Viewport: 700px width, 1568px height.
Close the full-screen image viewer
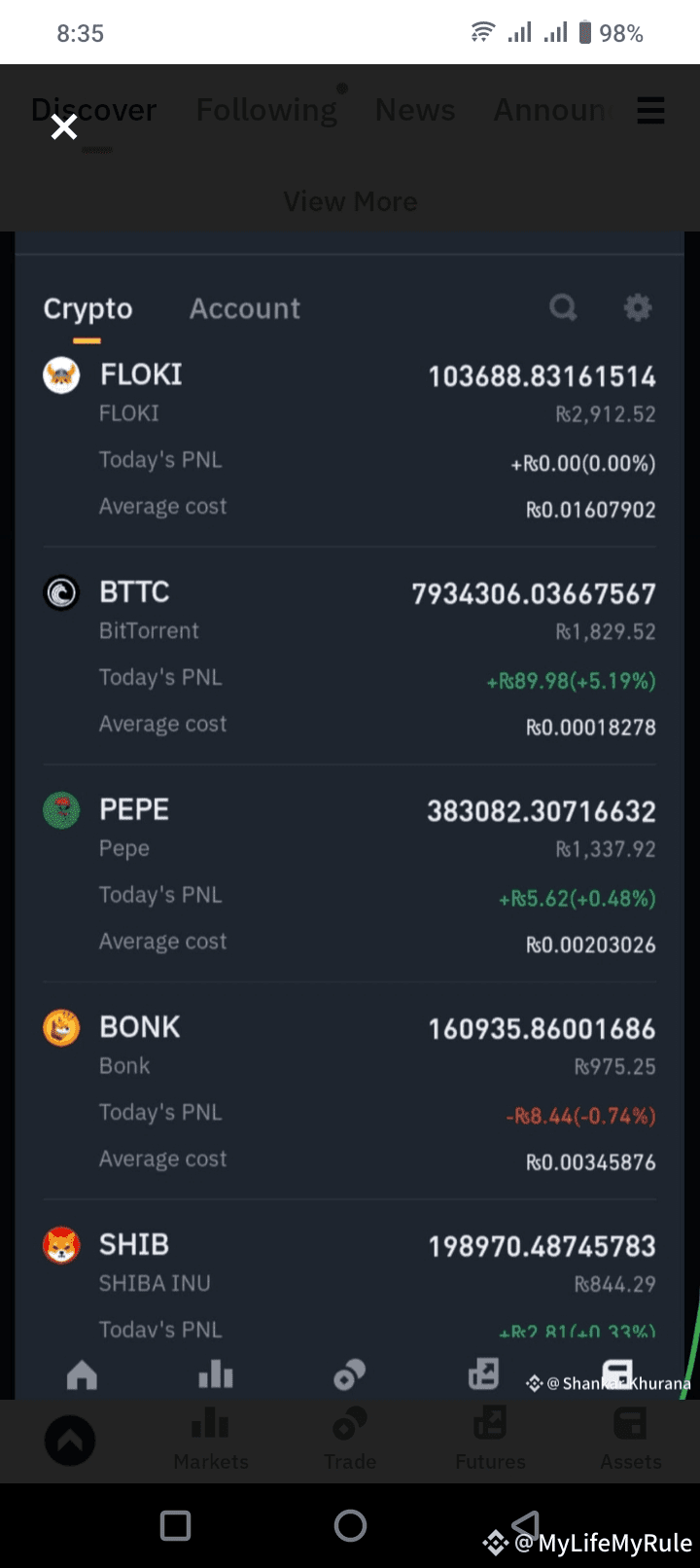[x=64, y=126]
